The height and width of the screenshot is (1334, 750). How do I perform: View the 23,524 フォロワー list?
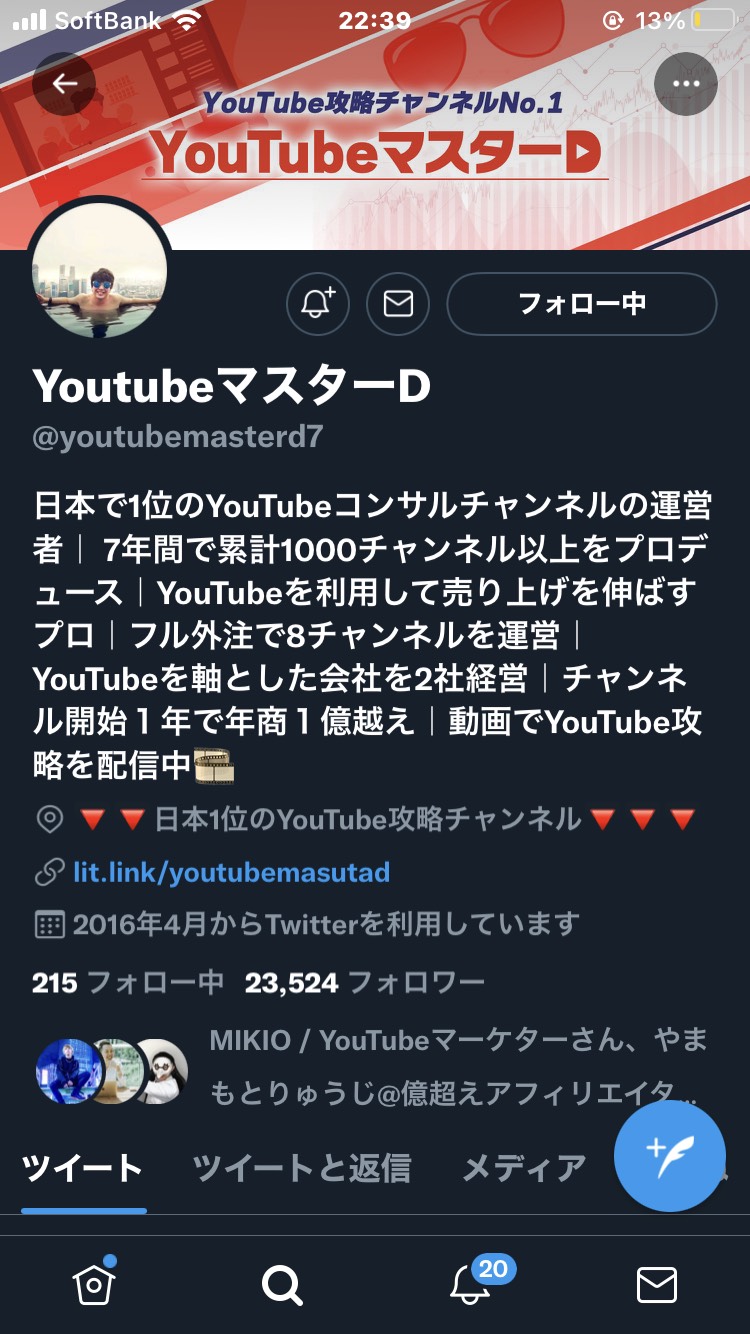365,982
